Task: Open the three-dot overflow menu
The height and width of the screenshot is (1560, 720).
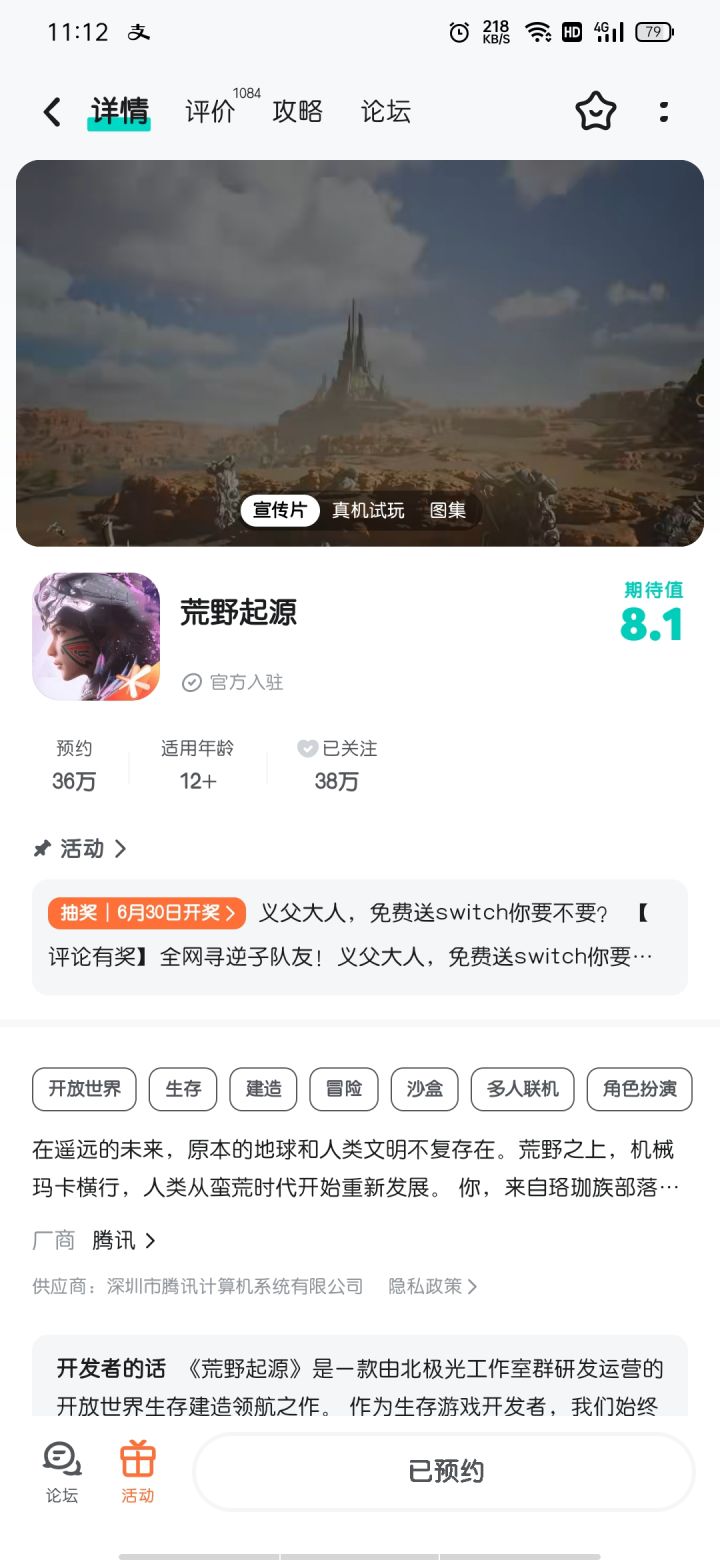Action: click(x=663, y=112)
